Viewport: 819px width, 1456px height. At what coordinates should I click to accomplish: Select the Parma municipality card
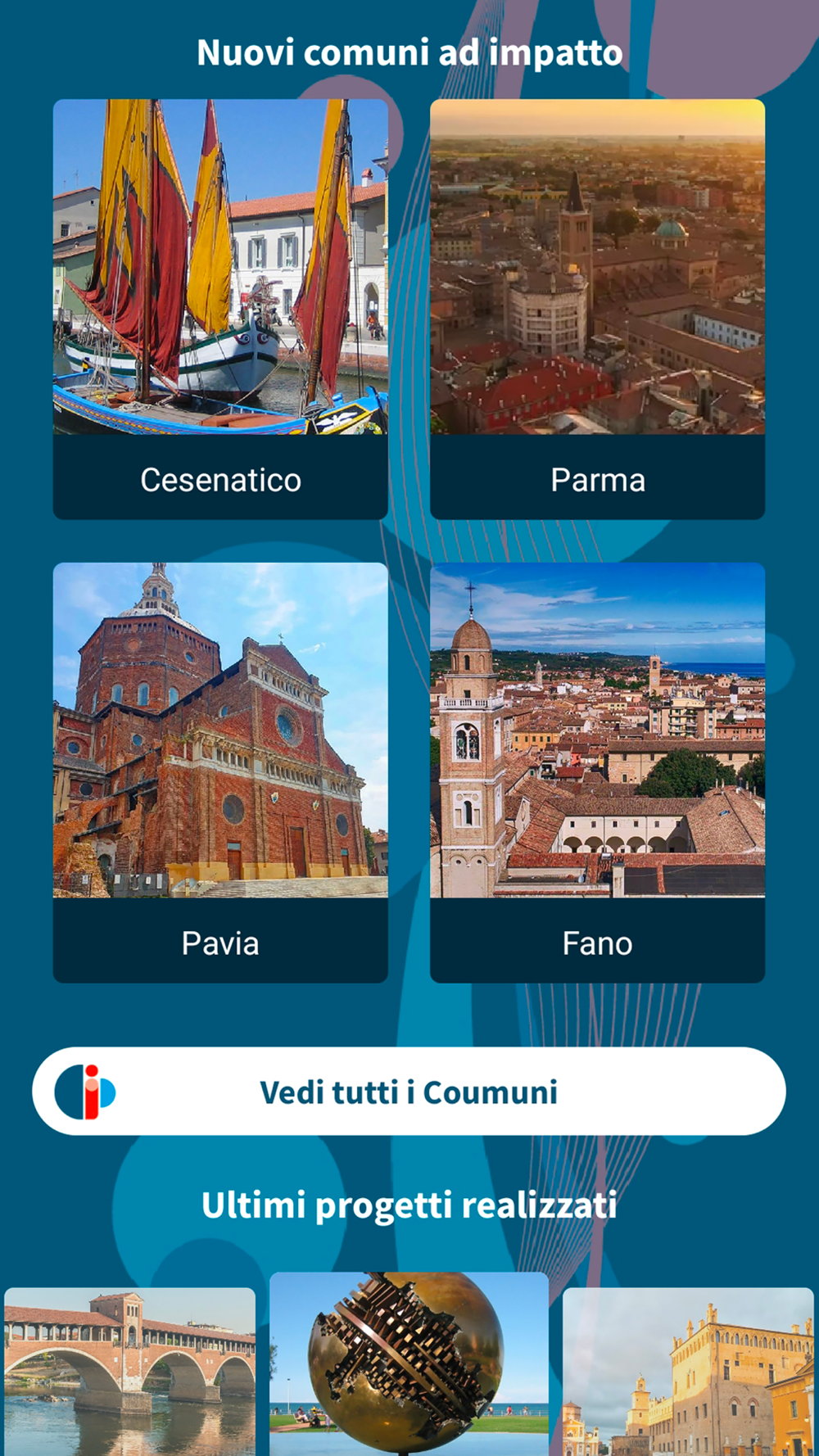[x=597, y=309]
